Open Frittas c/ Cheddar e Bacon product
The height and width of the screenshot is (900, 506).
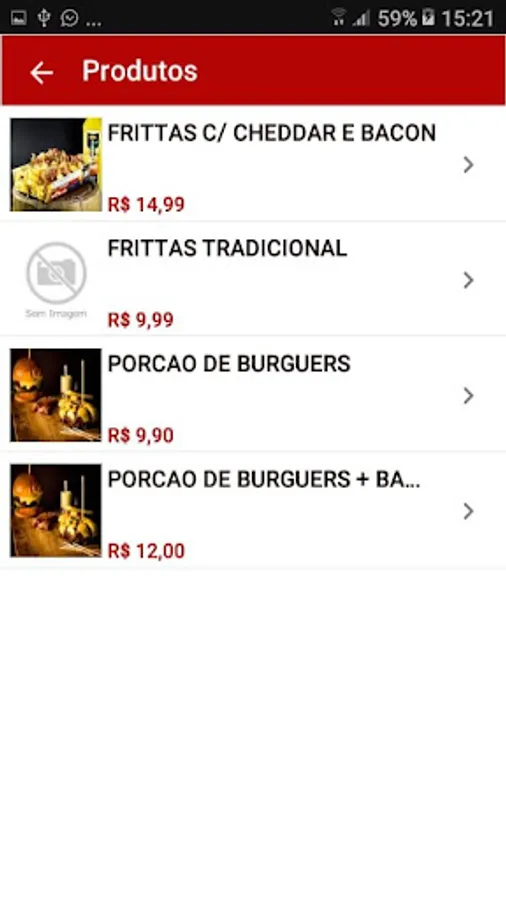253,164
